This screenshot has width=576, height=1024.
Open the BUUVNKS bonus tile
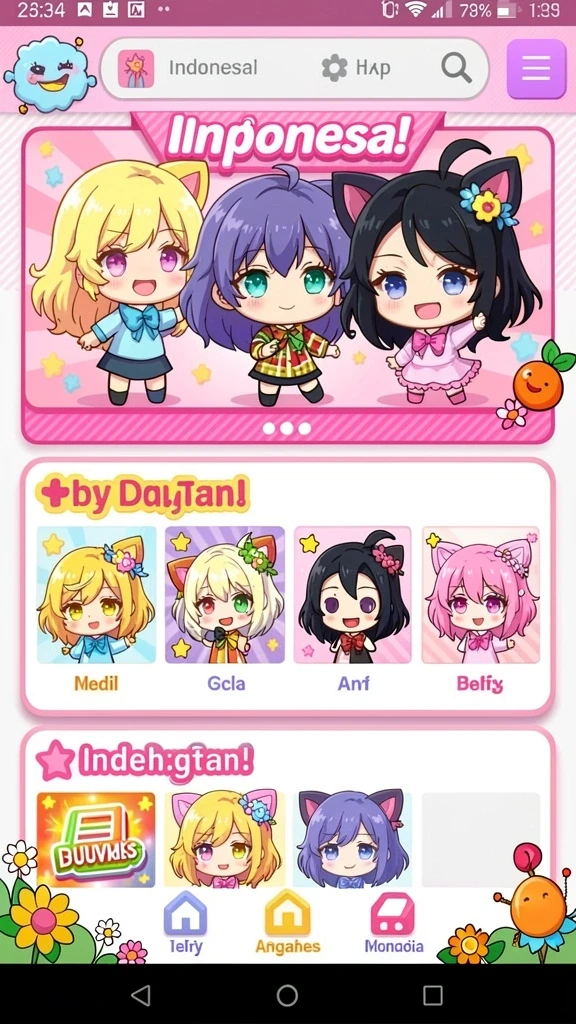(x=96, y=839)
